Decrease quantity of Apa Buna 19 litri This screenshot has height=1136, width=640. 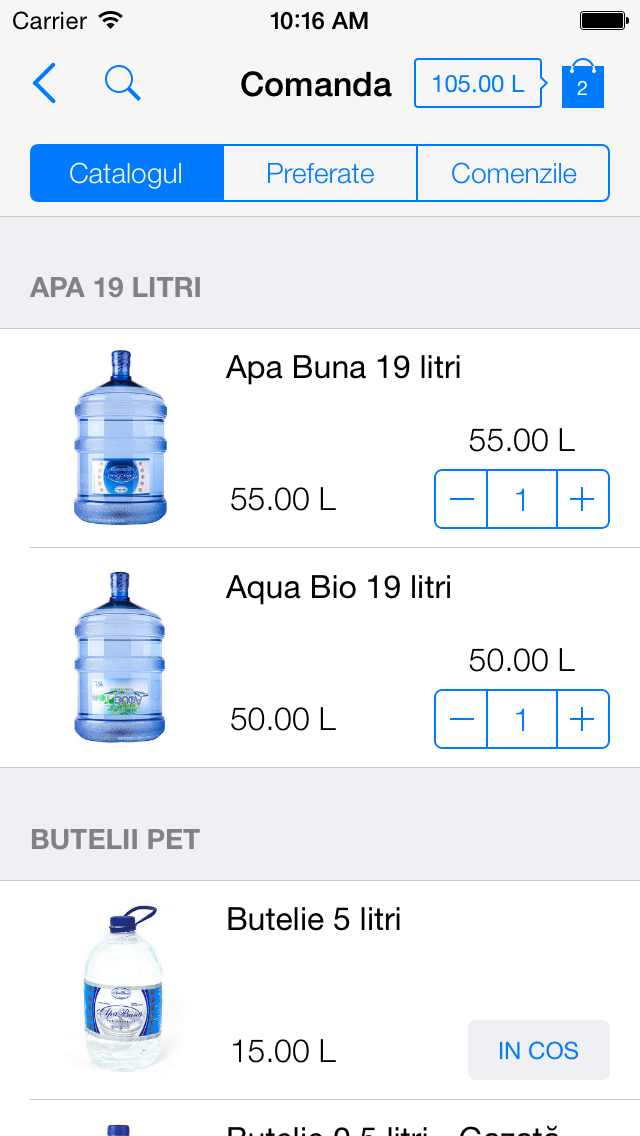tap(461, 499)
